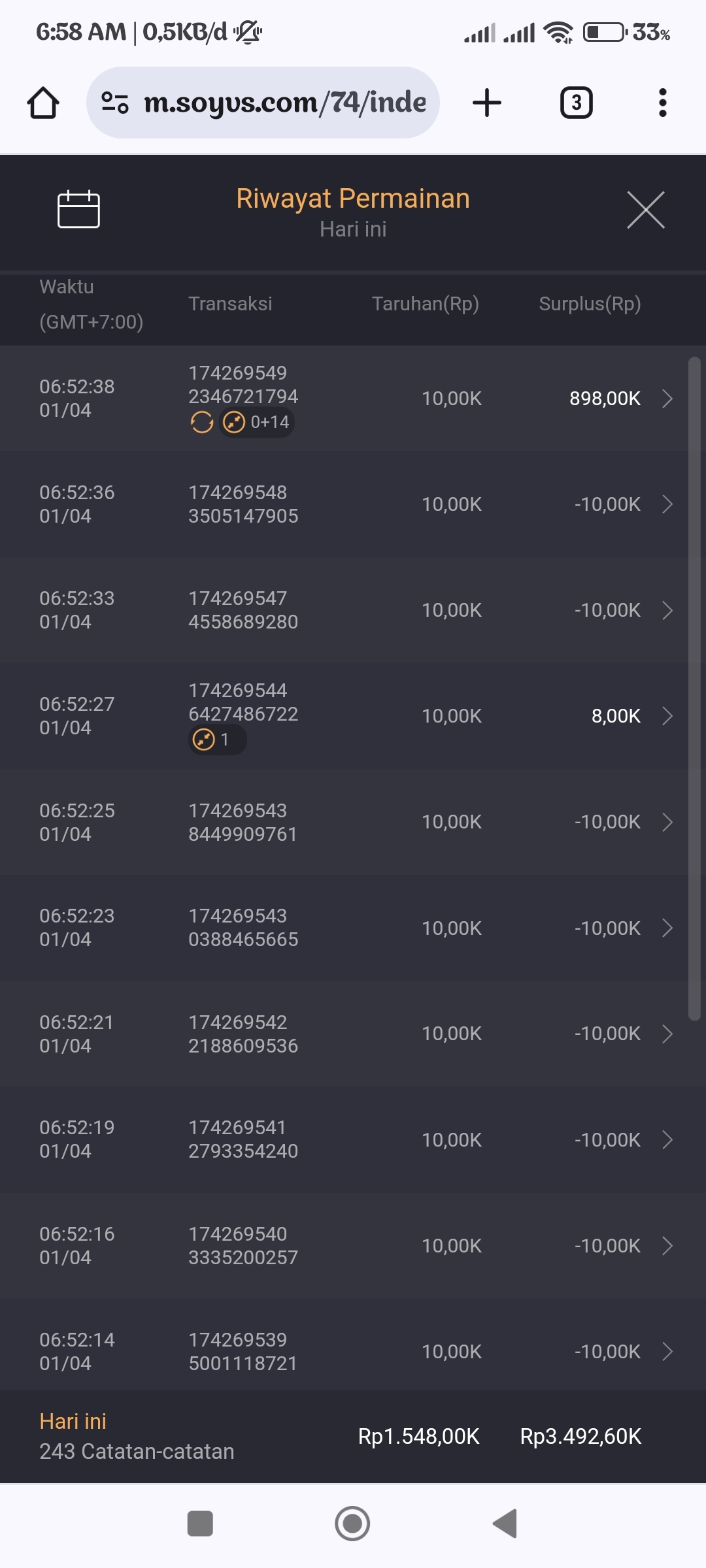Screen dimensions: 706x1568
Task: Add a new browser tab
Action: coord(487,103)
